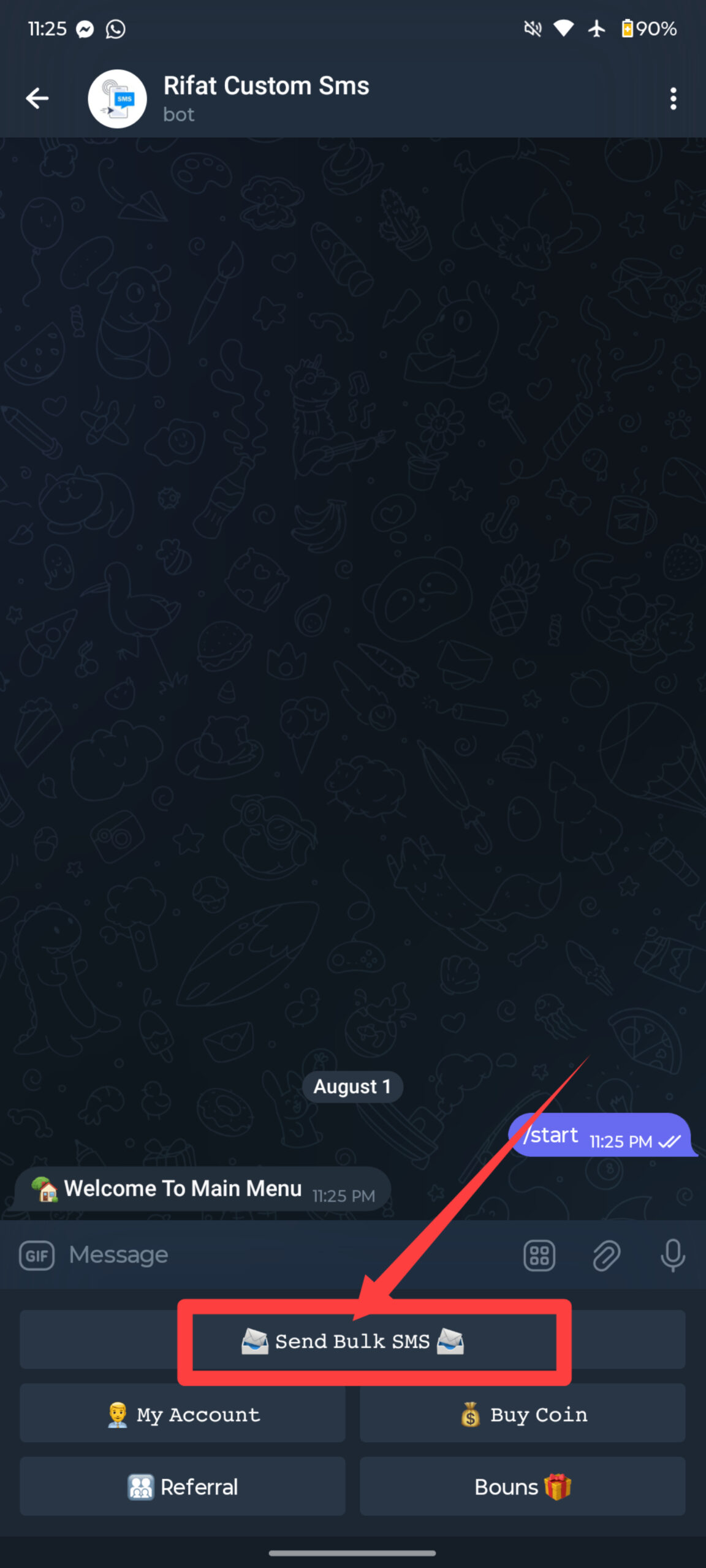Go back from the Rifat Custom Sms chat
Viewport: 706px width, 1568px height.
click(37, 98)
